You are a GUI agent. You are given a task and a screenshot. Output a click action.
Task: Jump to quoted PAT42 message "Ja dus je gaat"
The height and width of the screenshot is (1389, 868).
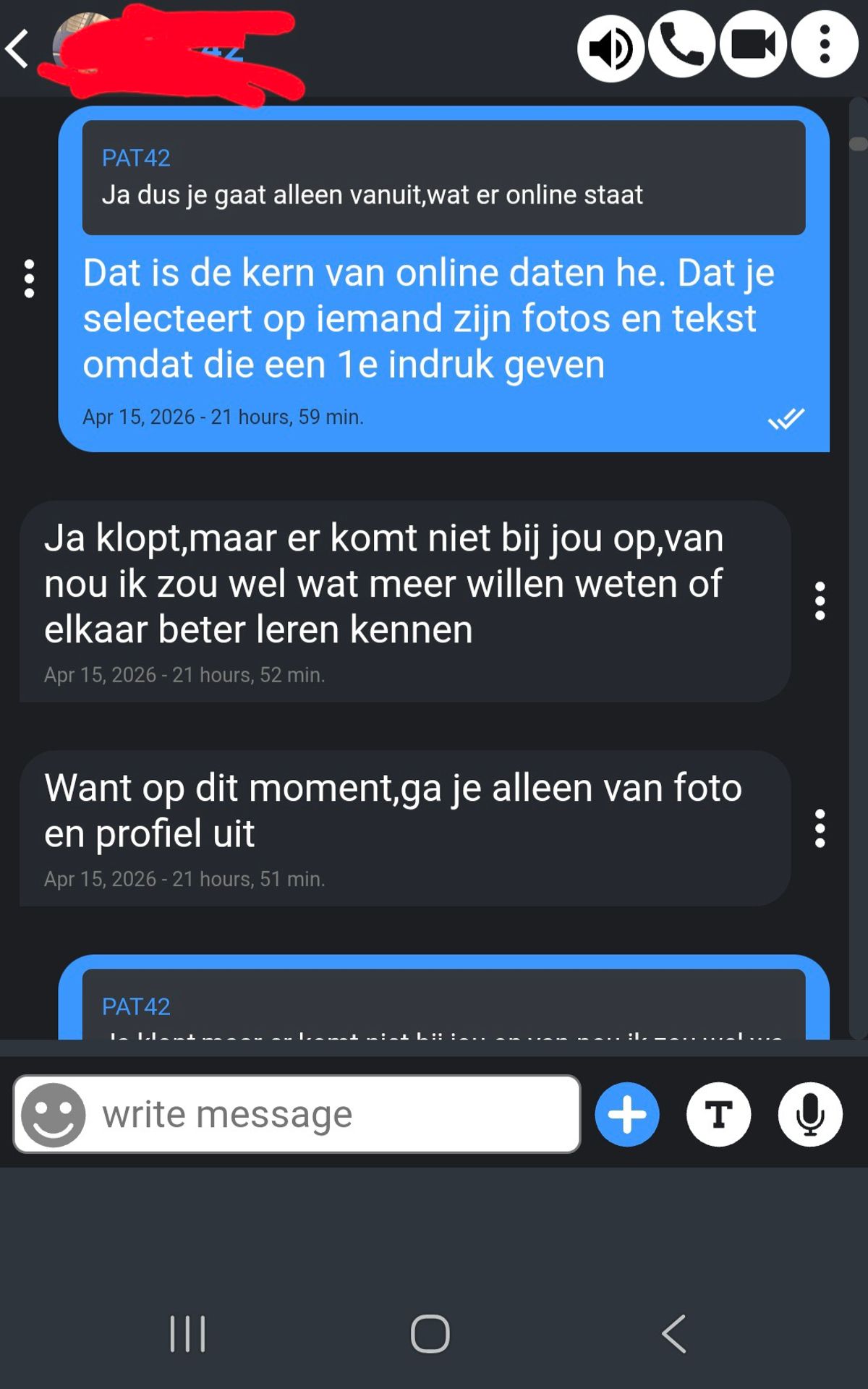point(443,178)
